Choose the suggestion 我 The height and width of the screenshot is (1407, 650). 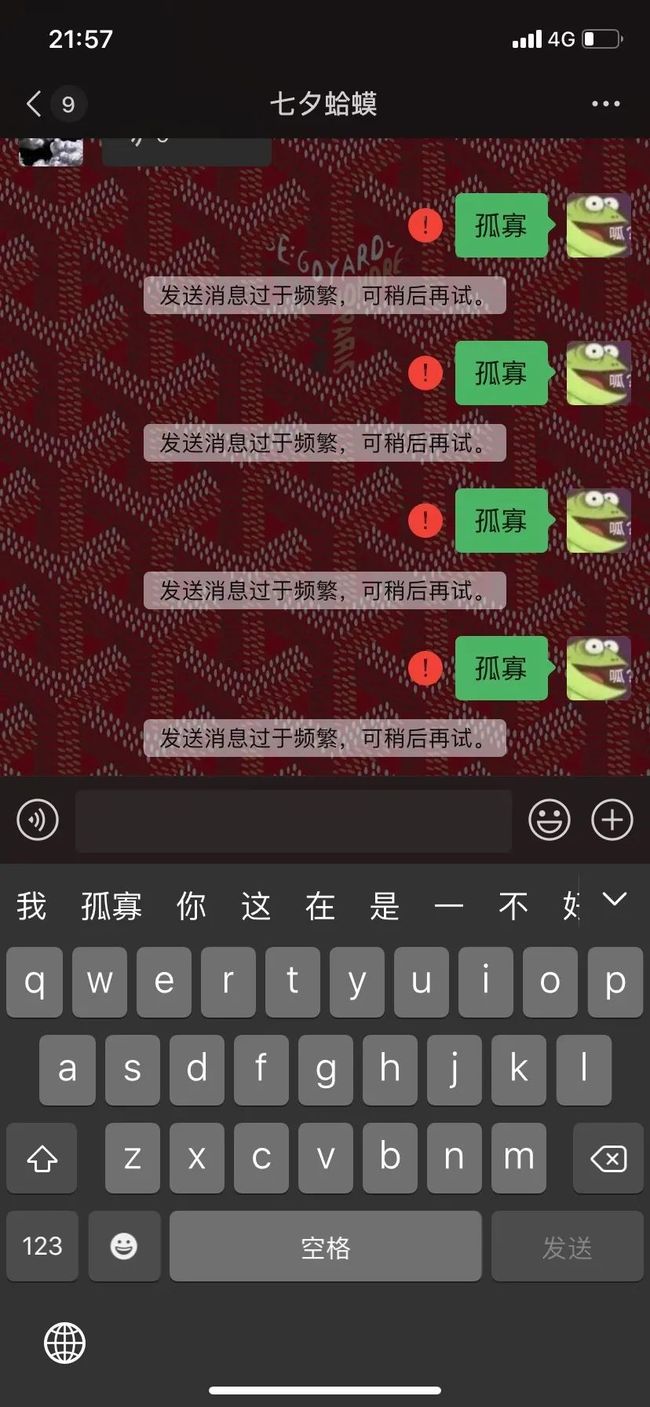32,906
